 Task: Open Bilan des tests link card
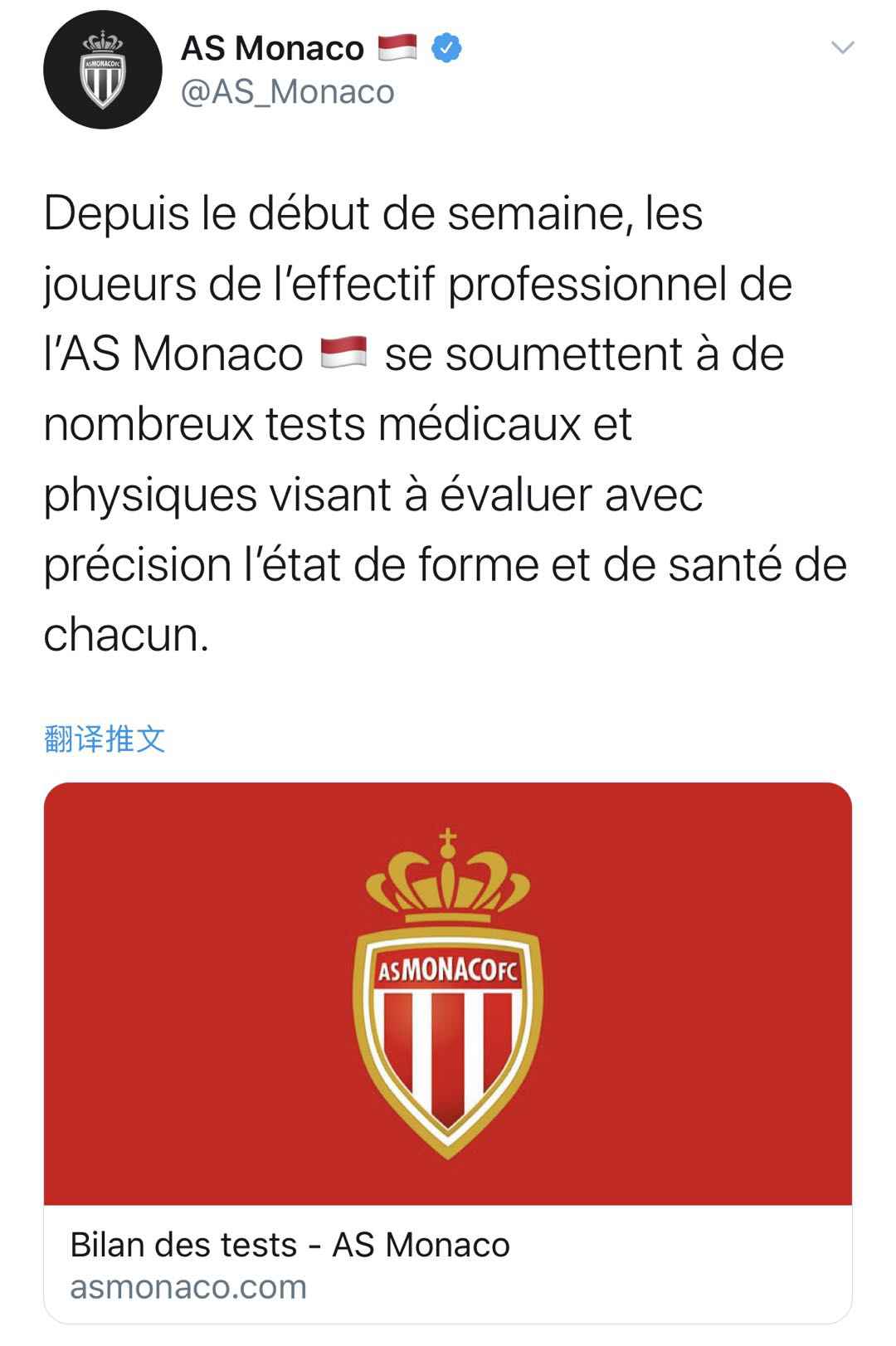(x=448, y=1051)
